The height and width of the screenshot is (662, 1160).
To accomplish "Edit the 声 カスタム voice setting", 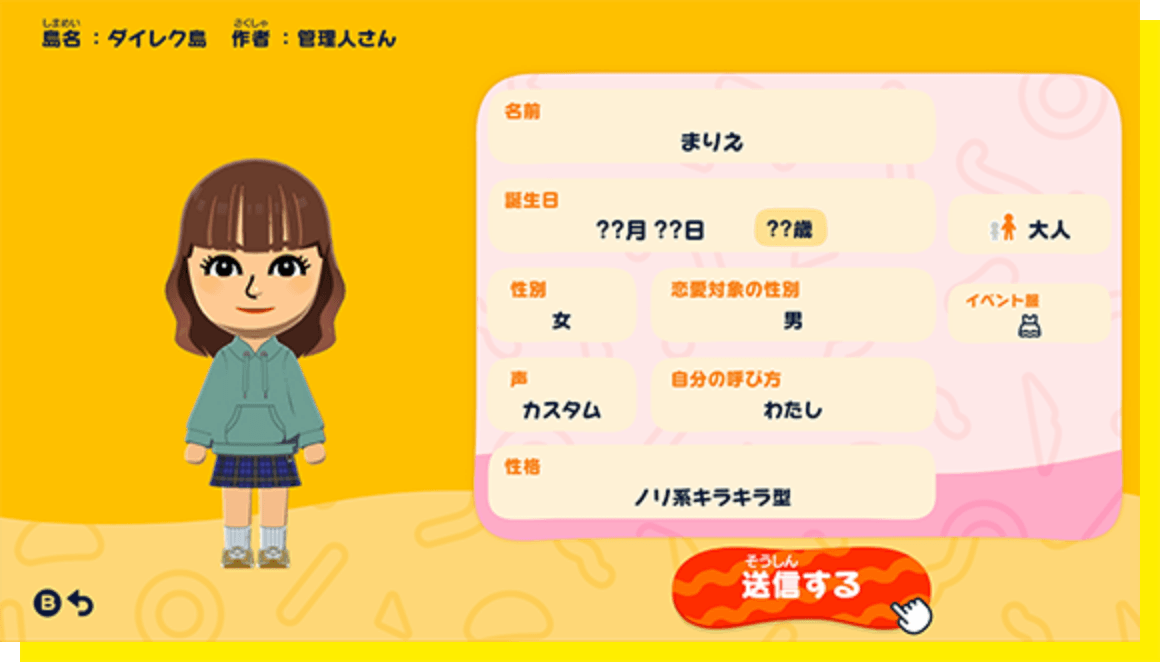I will click(x=561, y=396).
